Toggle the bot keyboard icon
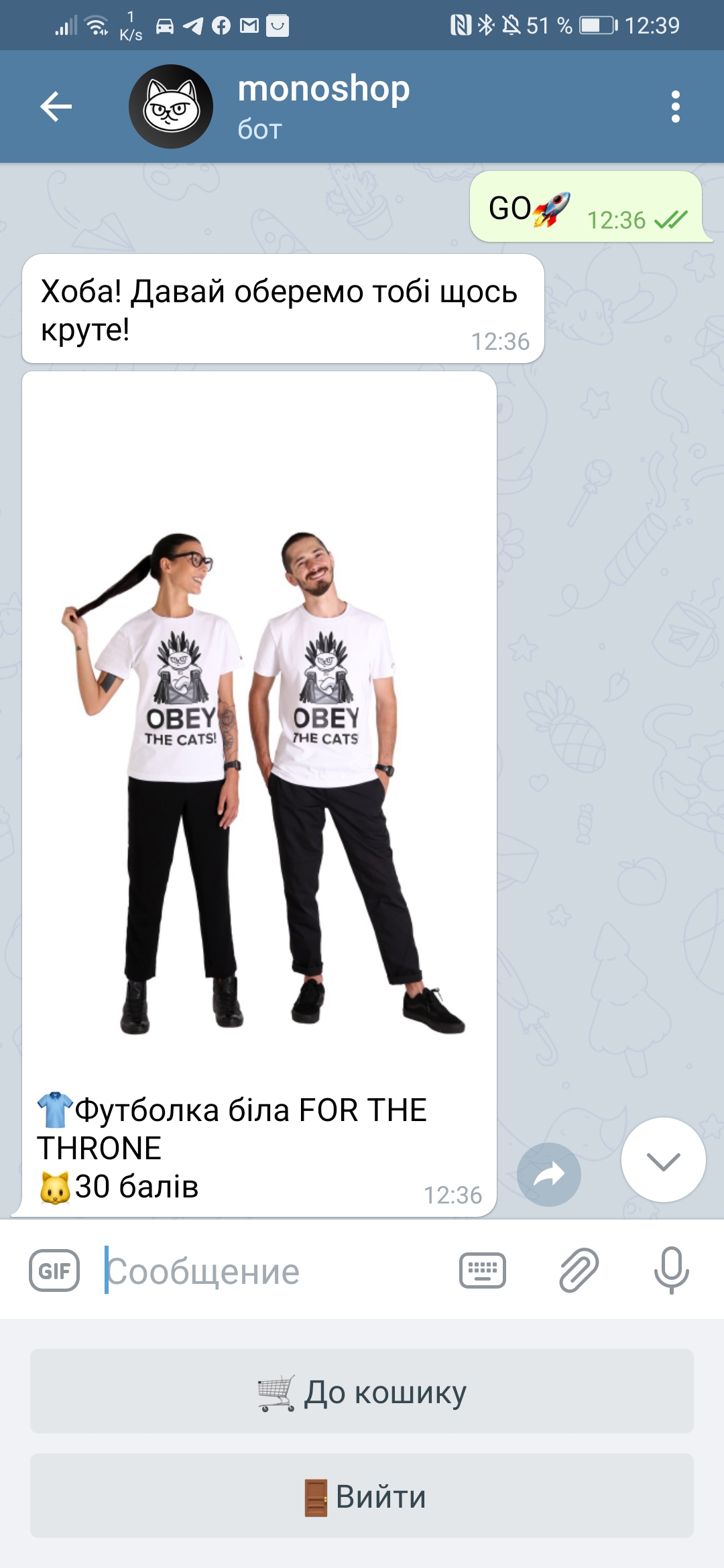Viewport: 724px width, 1568px height. click(483, 1270)
